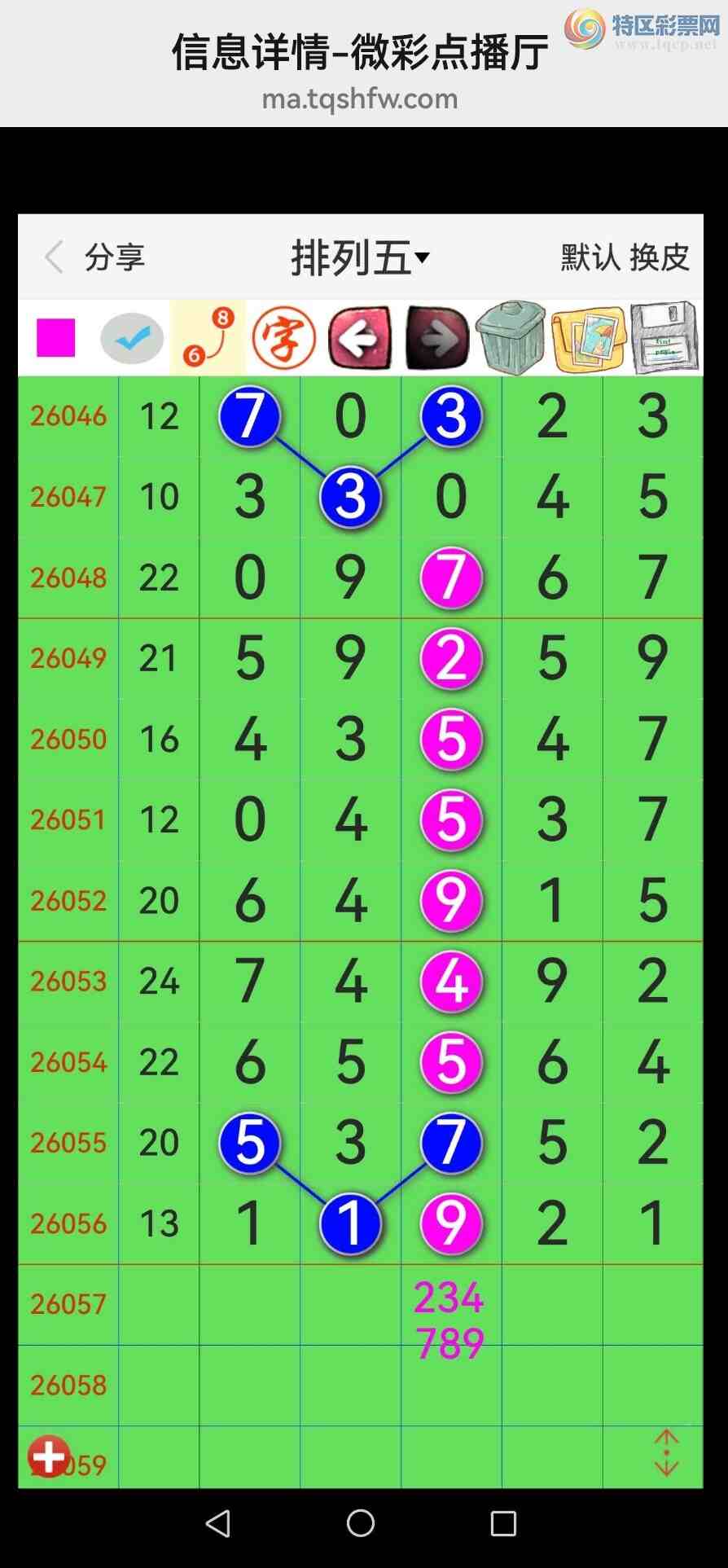728x1568 pixels.
Task: Go back using the system navigation bar
Action: [x=217, y=1523]
